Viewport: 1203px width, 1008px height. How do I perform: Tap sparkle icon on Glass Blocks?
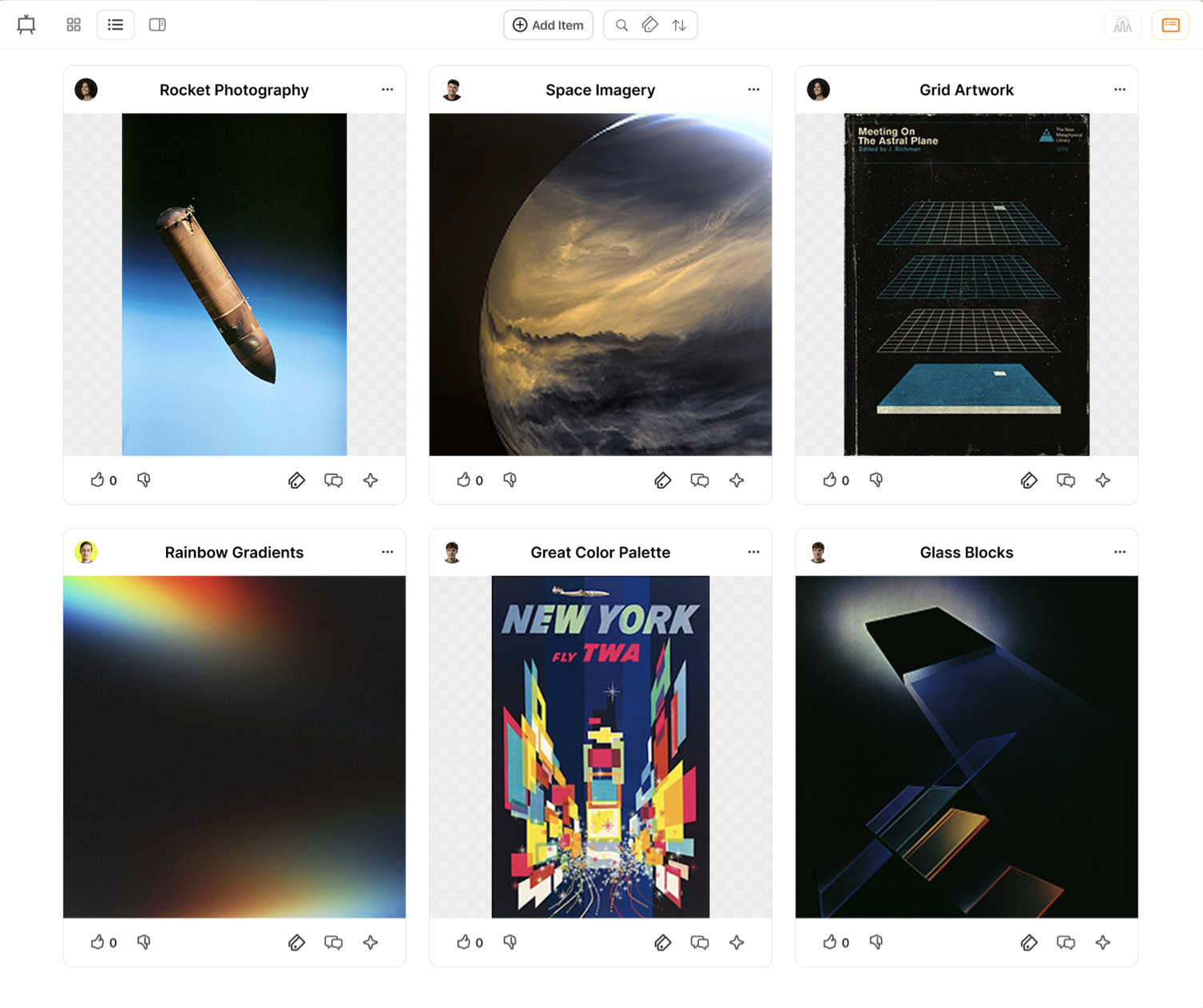[1102, 943]
